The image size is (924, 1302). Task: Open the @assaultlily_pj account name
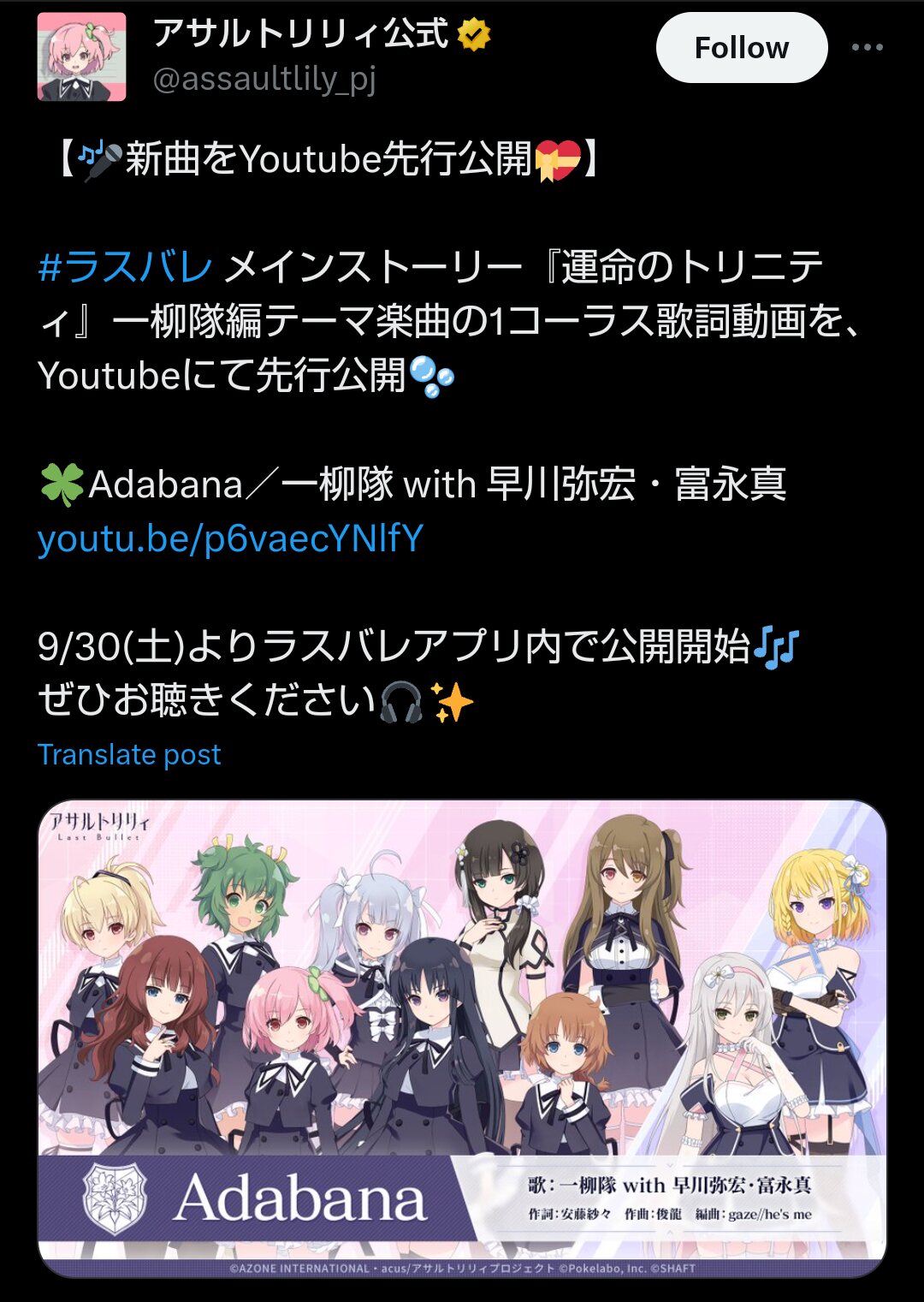click(x=264, y=80)
